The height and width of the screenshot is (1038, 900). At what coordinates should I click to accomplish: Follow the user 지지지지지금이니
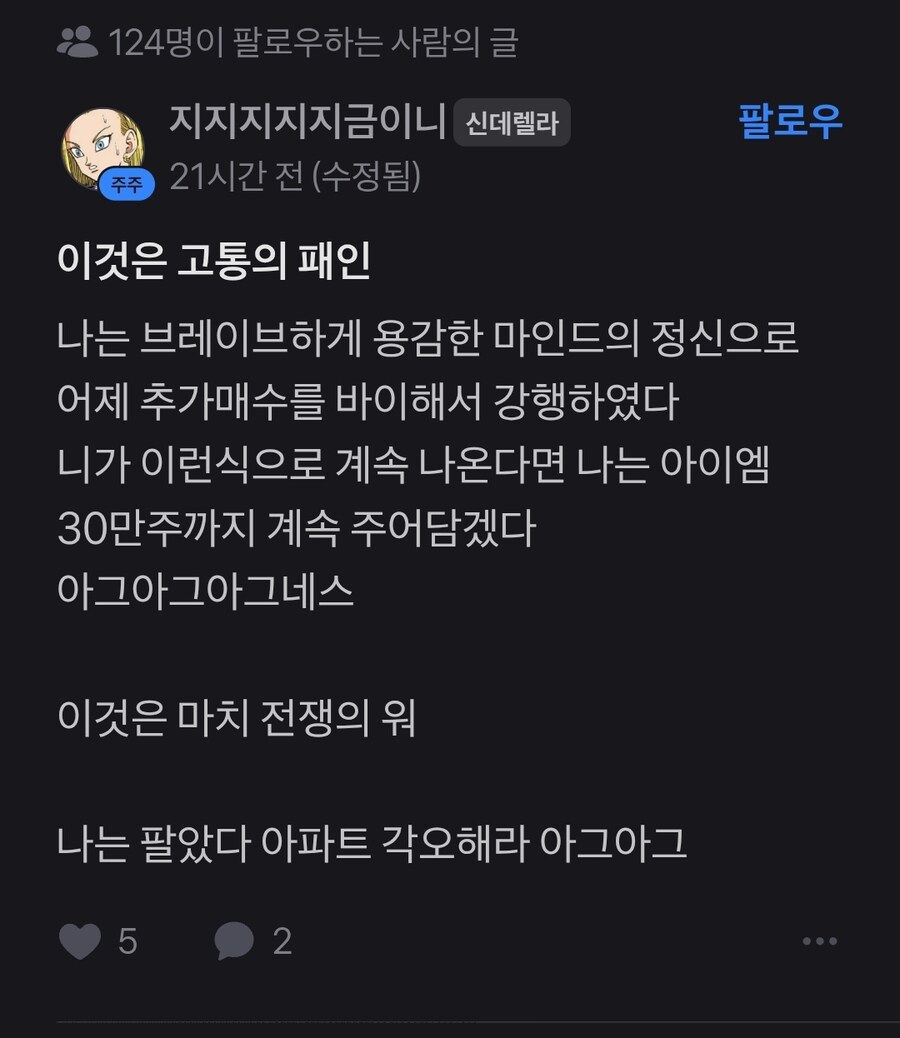click(790, 123)
